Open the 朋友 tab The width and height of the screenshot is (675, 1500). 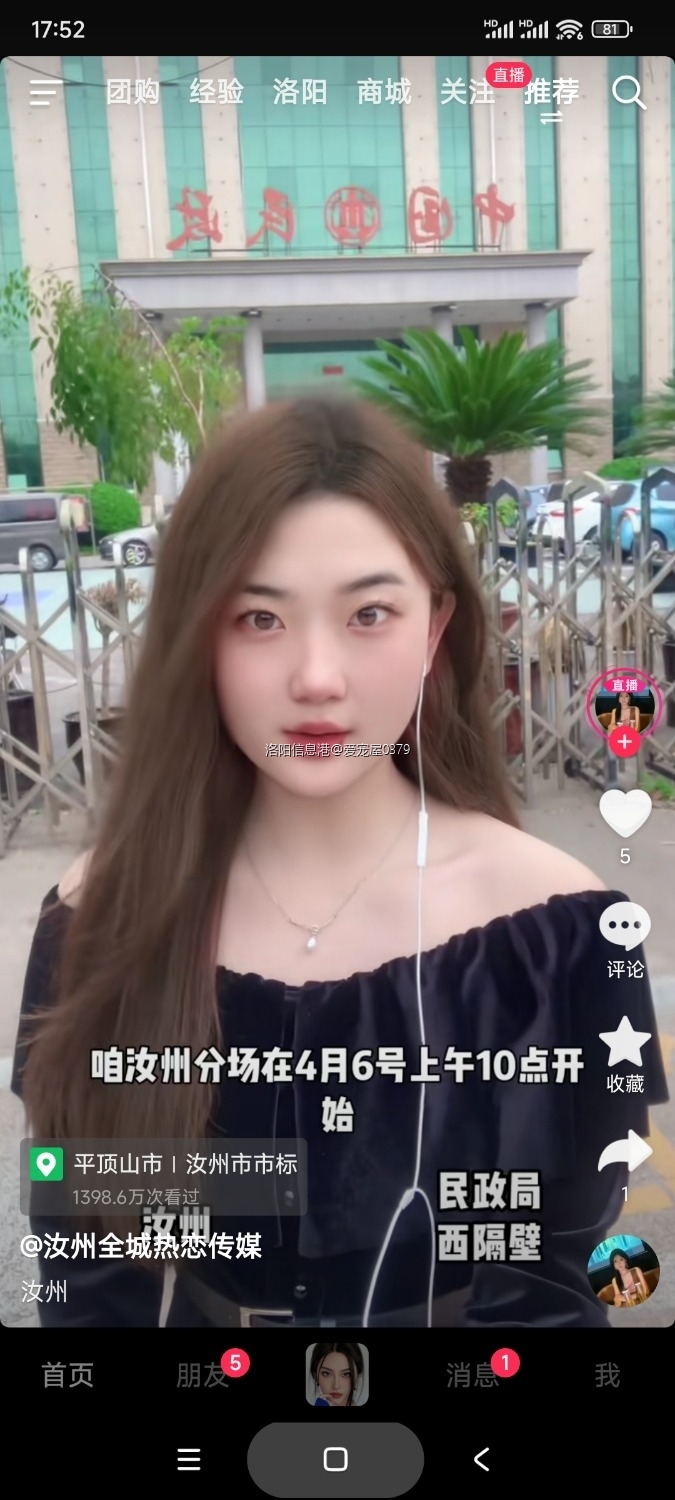tap(203, 1375)
